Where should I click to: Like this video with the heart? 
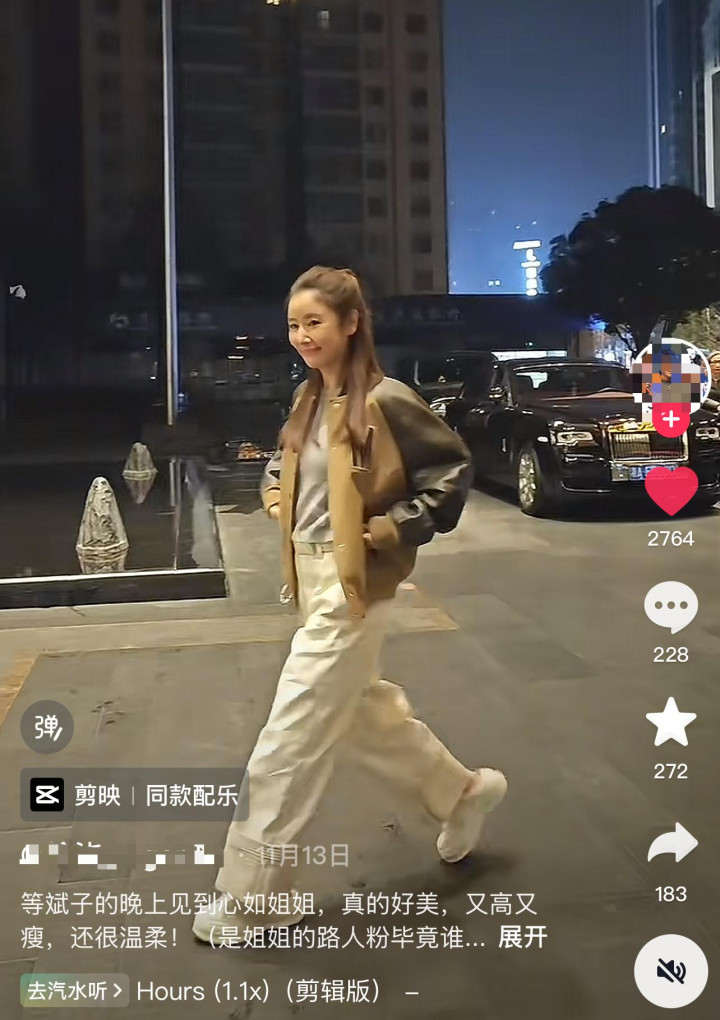tap(670, 491)
